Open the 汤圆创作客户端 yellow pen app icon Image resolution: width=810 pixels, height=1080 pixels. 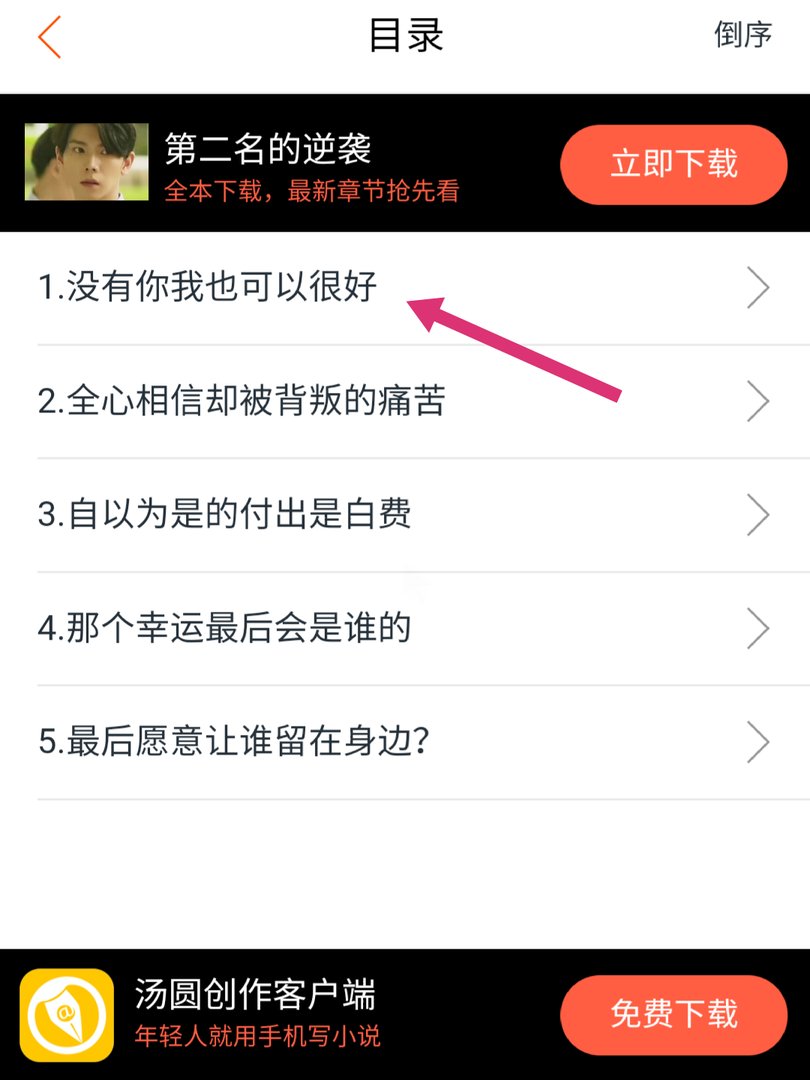click(65, 1015)
